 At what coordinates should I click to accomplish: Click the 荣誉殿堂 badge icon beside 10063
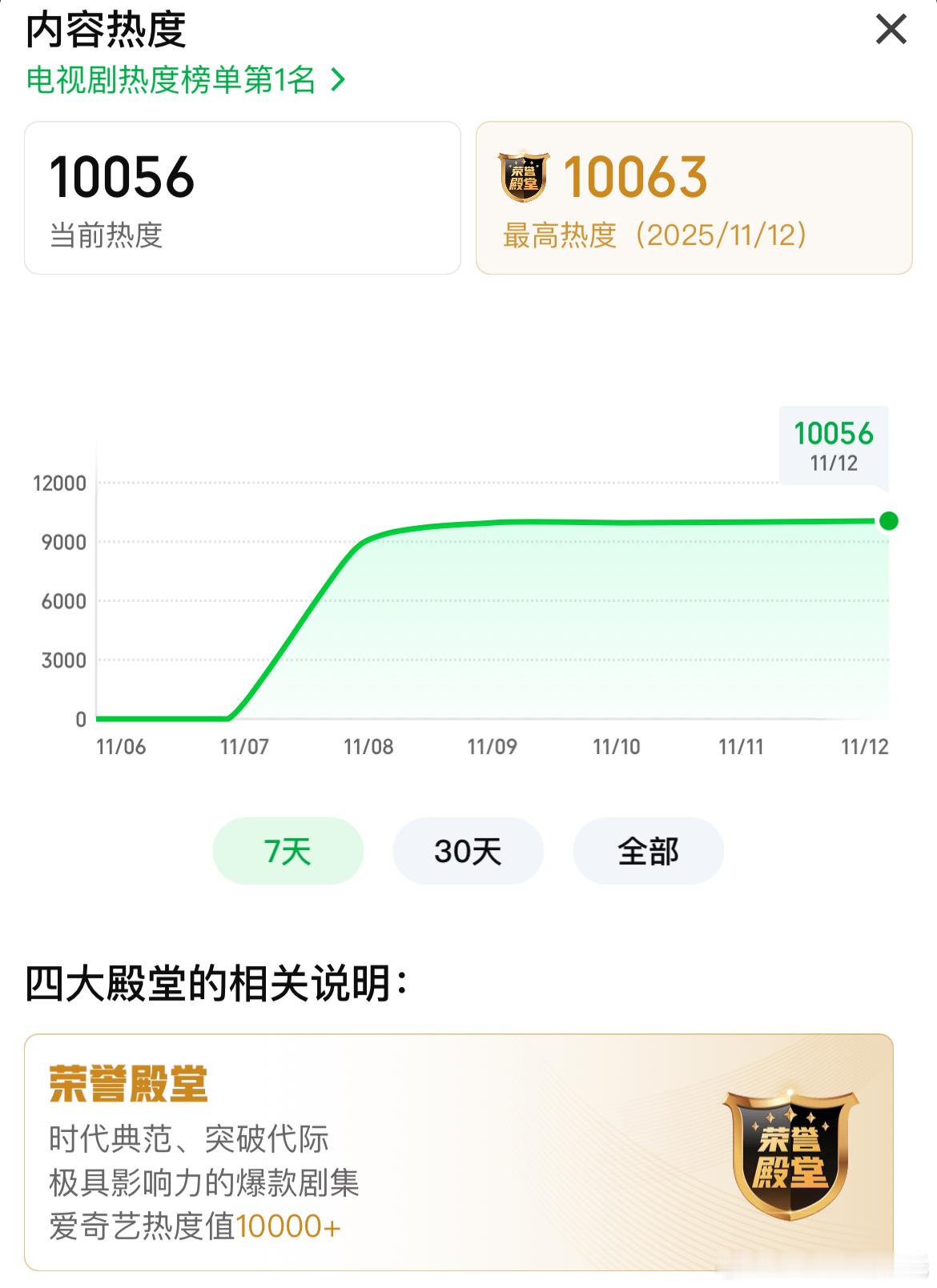pos(526,178)
